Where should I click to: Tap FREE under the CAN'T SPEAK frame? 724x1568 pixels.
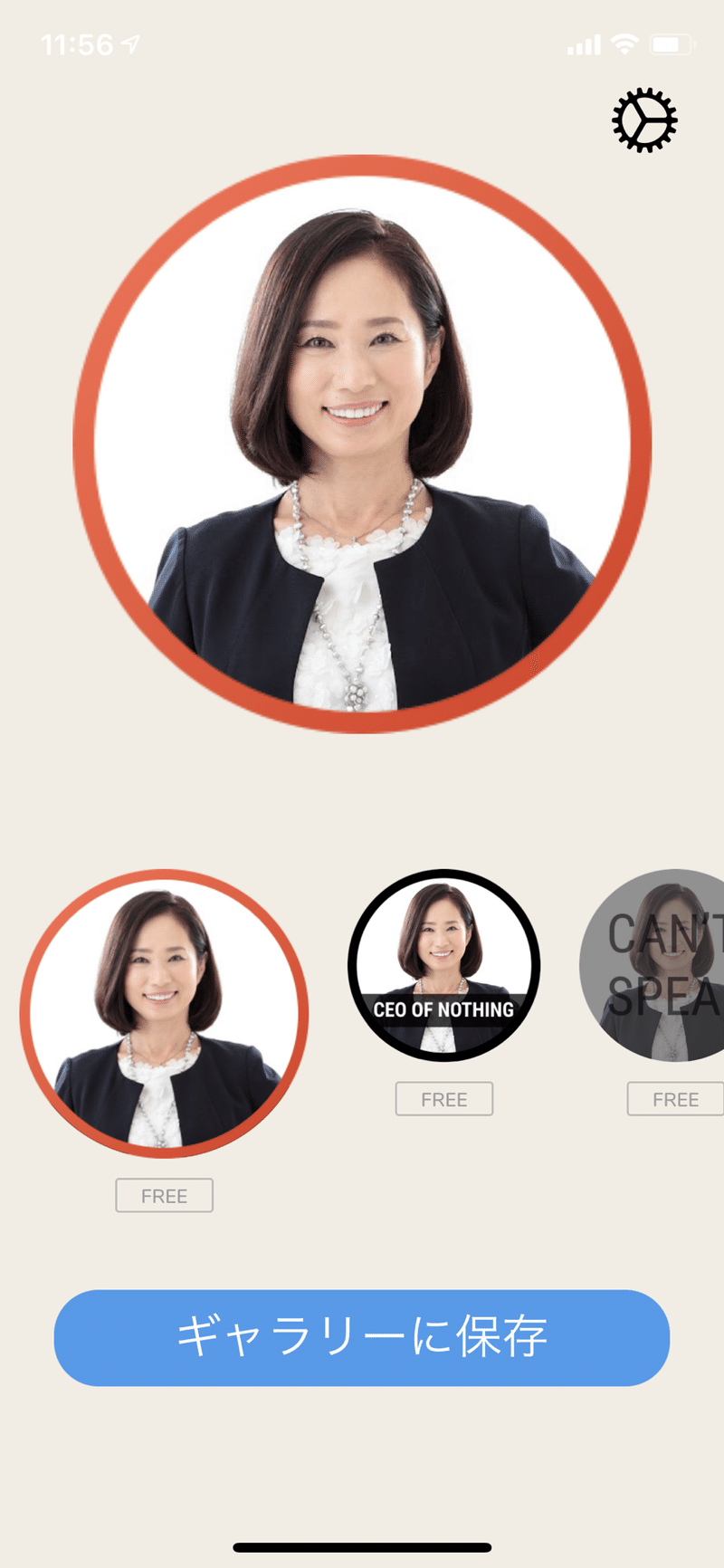pyautogui.click(x=675, y=1099)
